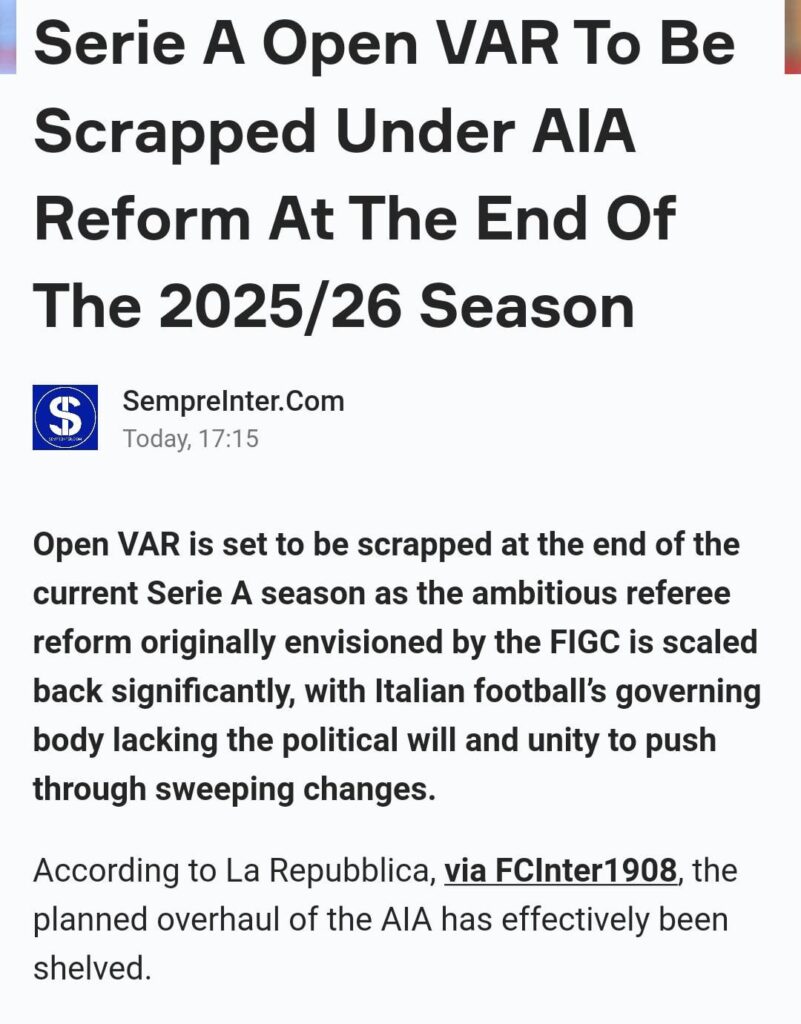Open the SempreInter.Com publisher page

point(233,402)
